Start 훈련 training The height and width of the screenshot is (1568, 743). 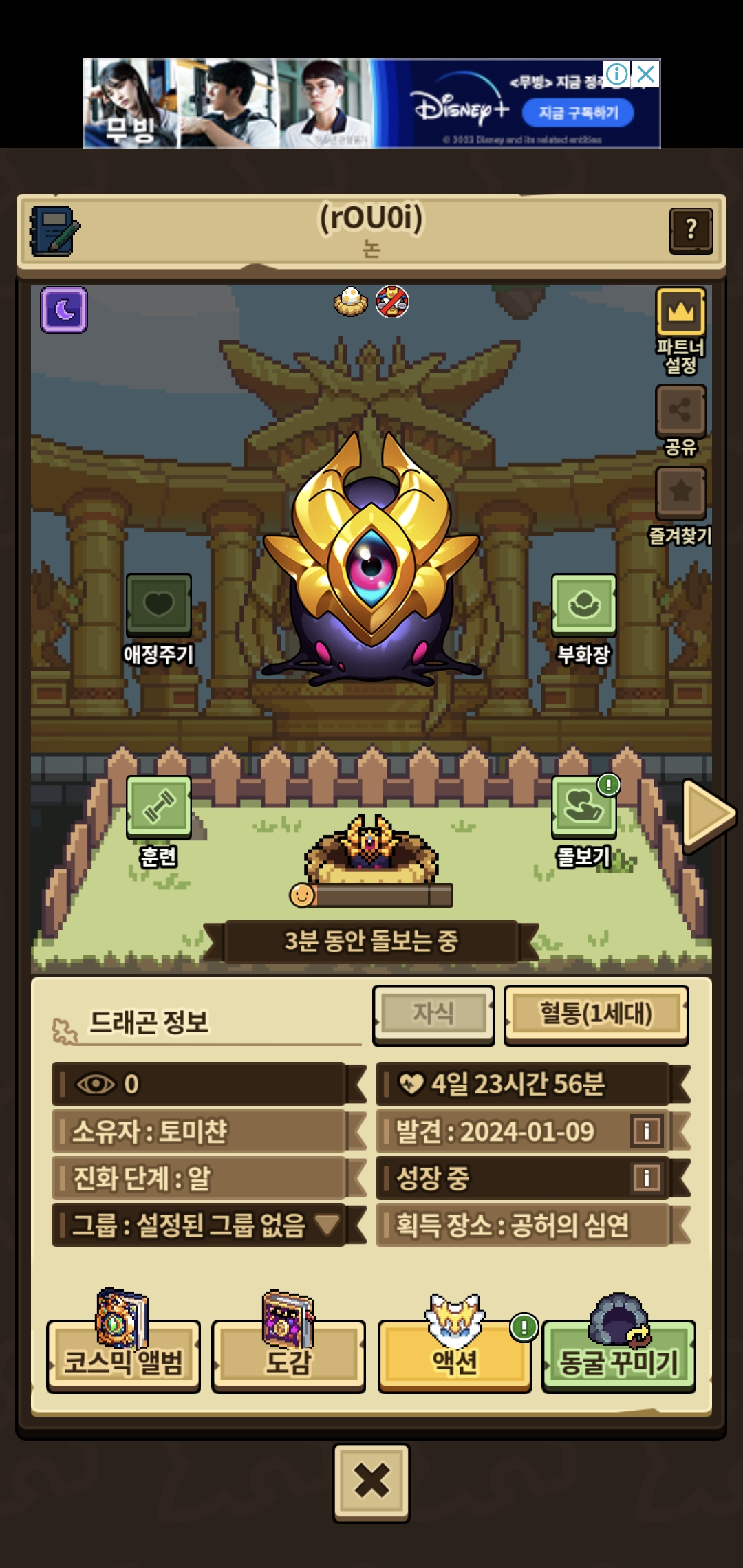(158, 821)
